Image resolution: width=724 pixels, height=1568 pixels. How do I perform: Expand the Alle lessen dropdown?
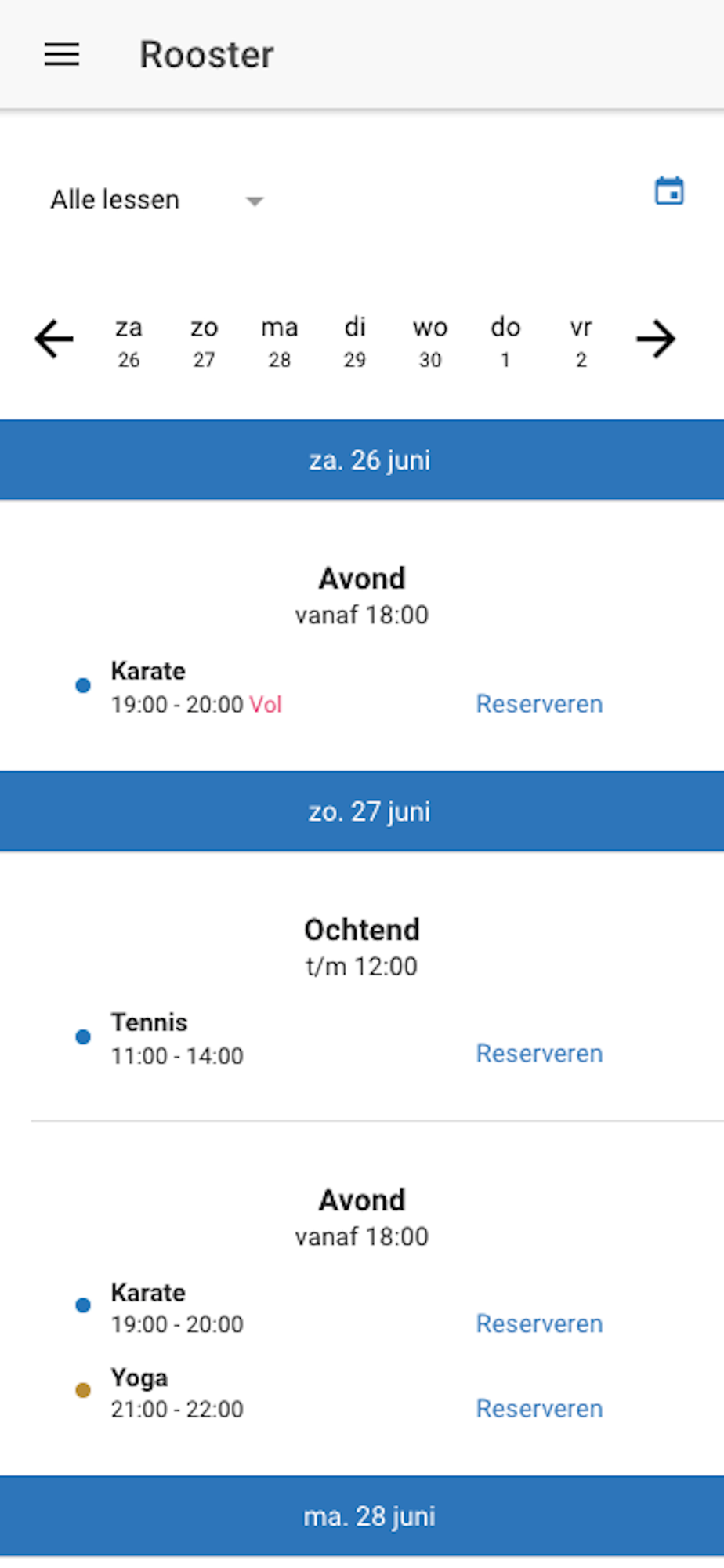coord(157,200)
